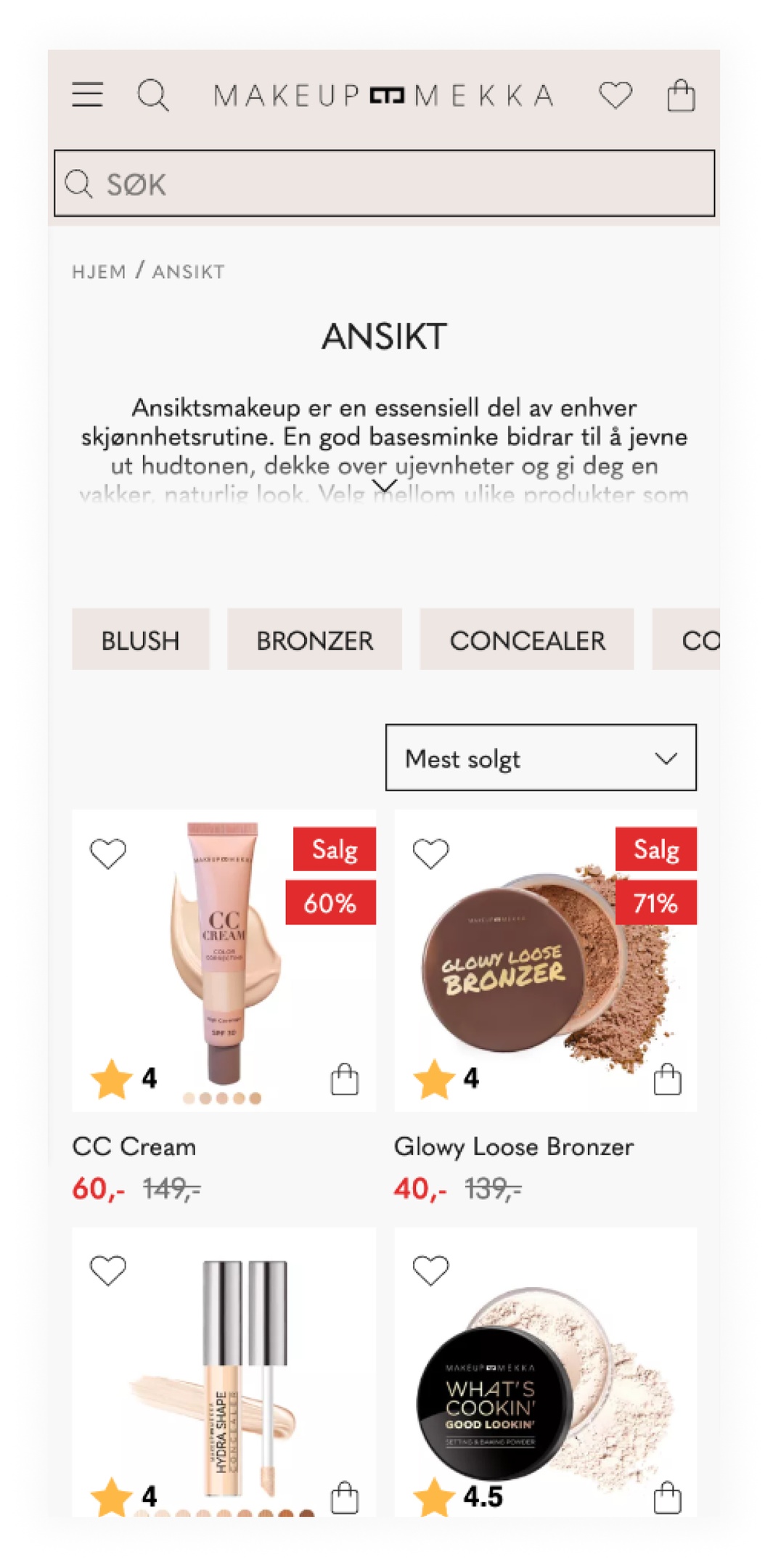Tap the magnifier icon in the header

153,95
